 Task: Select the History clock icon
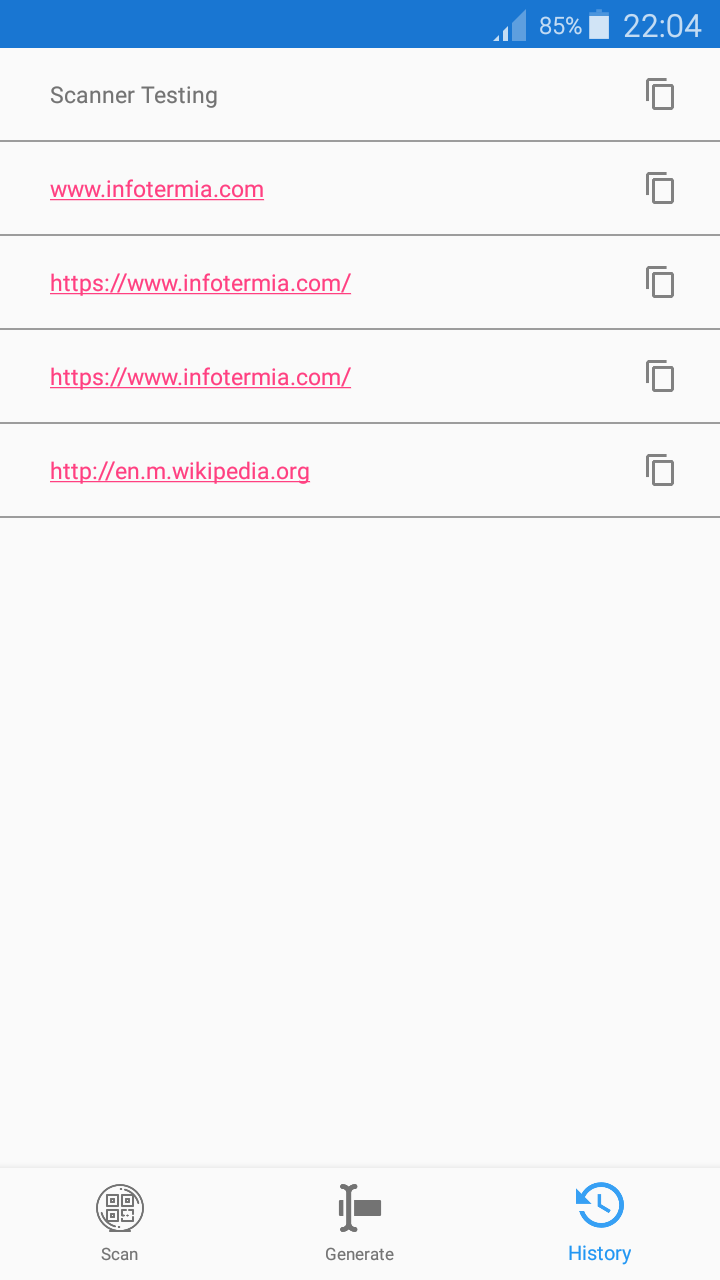(x=599, y=1206)
